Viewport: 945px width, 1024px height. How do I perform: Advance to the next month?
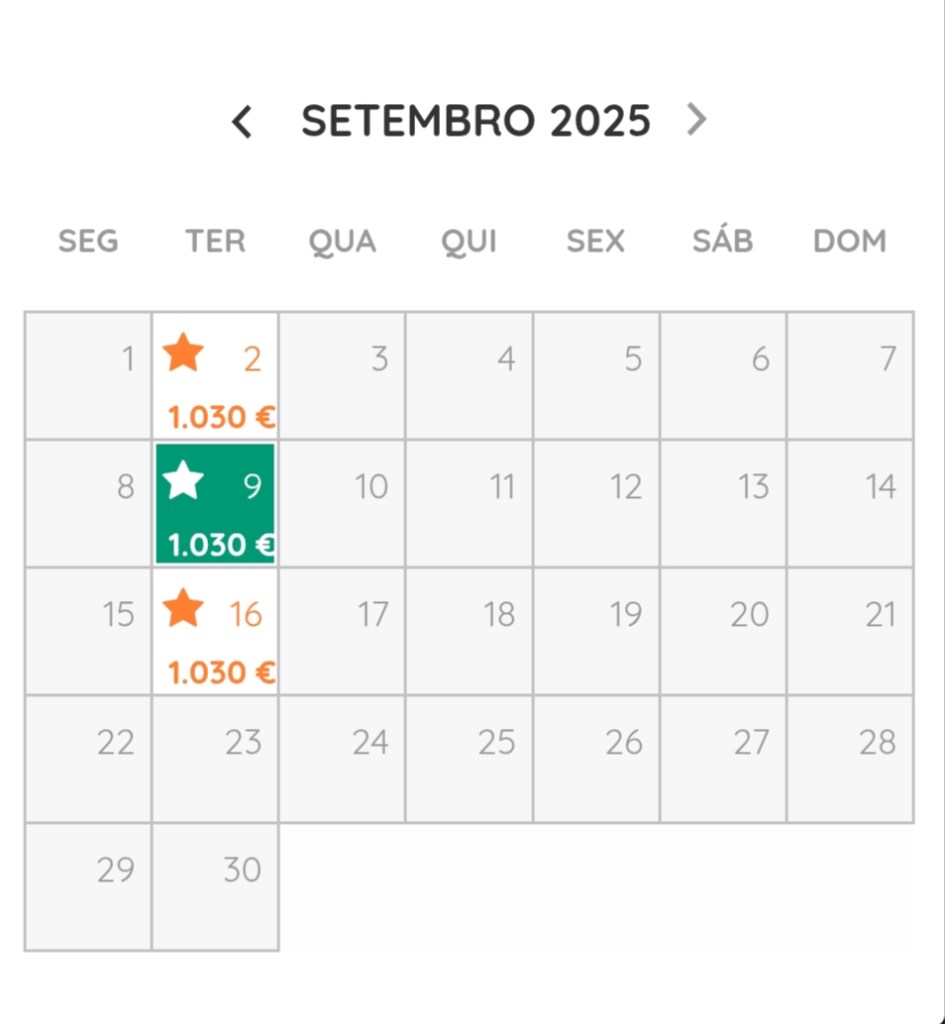tap(697, 120)
